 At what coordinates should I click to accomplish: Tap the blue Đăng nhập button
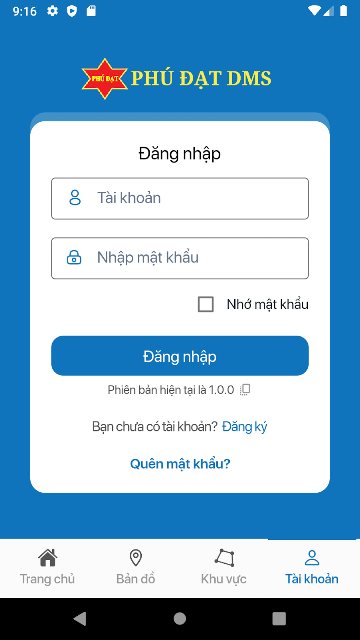(180, 356)
